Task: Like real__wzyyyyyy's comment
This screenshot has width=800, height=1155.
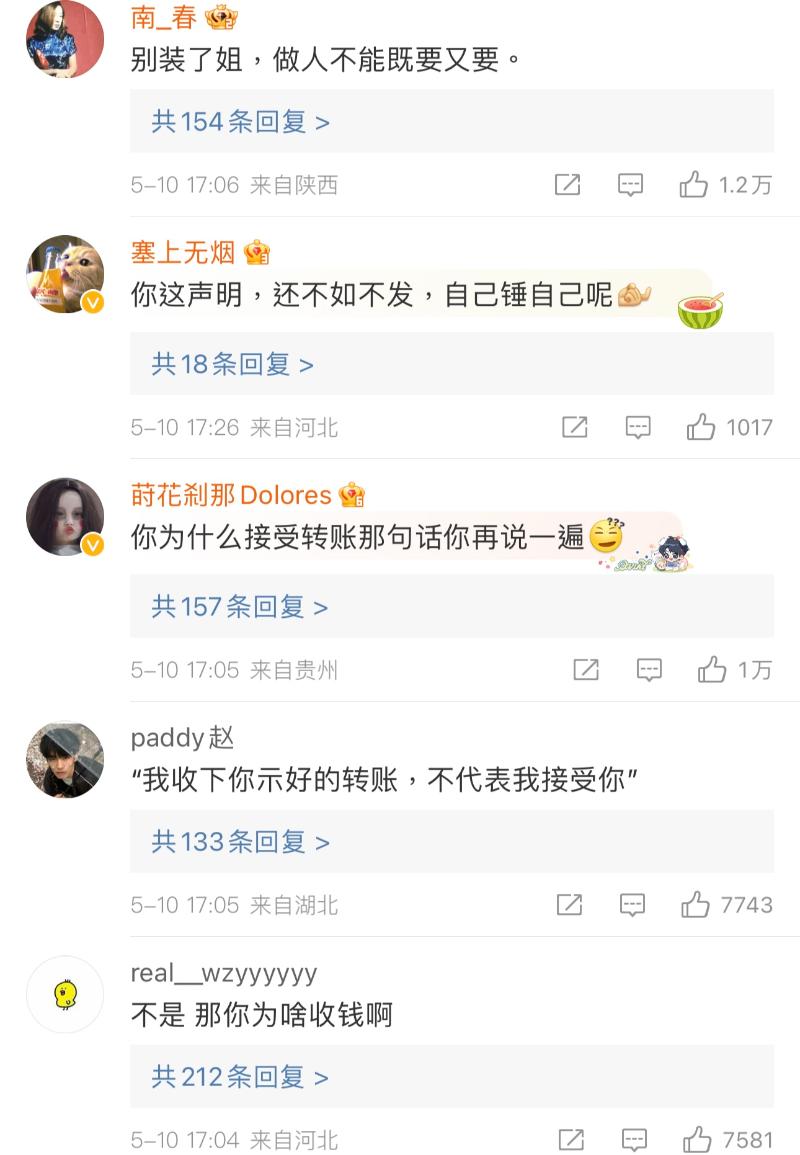Action: pyautogui.click(x=697, y=1140)
